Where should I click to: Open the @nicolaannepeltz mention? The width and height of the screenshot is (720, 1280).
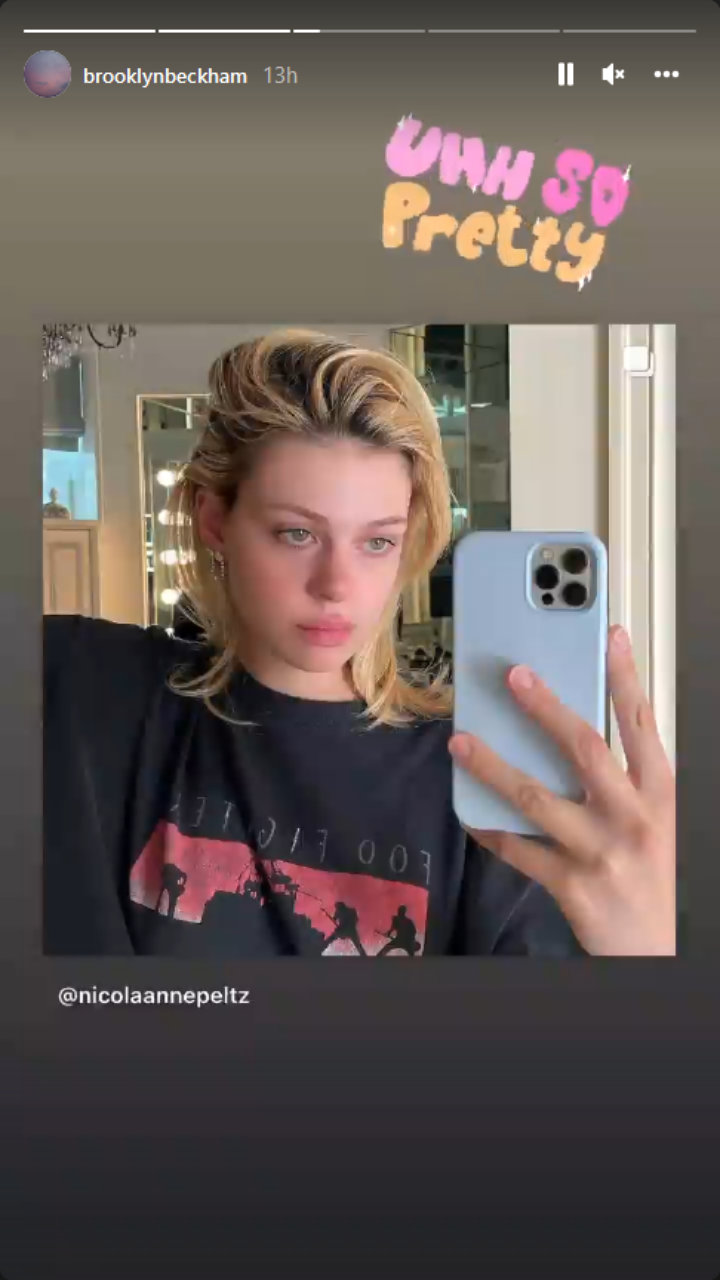154,997
